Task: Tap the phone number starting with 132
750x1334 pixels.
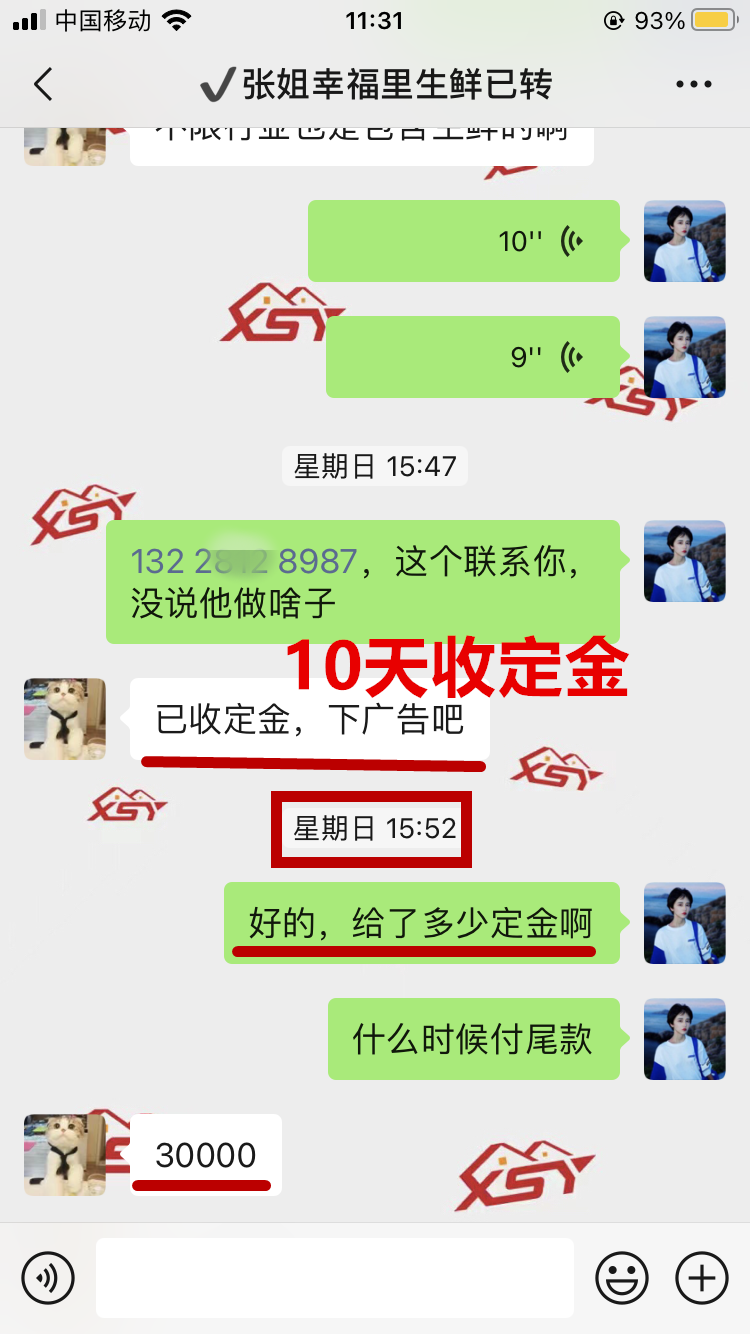Action: (x=243, y=562)
